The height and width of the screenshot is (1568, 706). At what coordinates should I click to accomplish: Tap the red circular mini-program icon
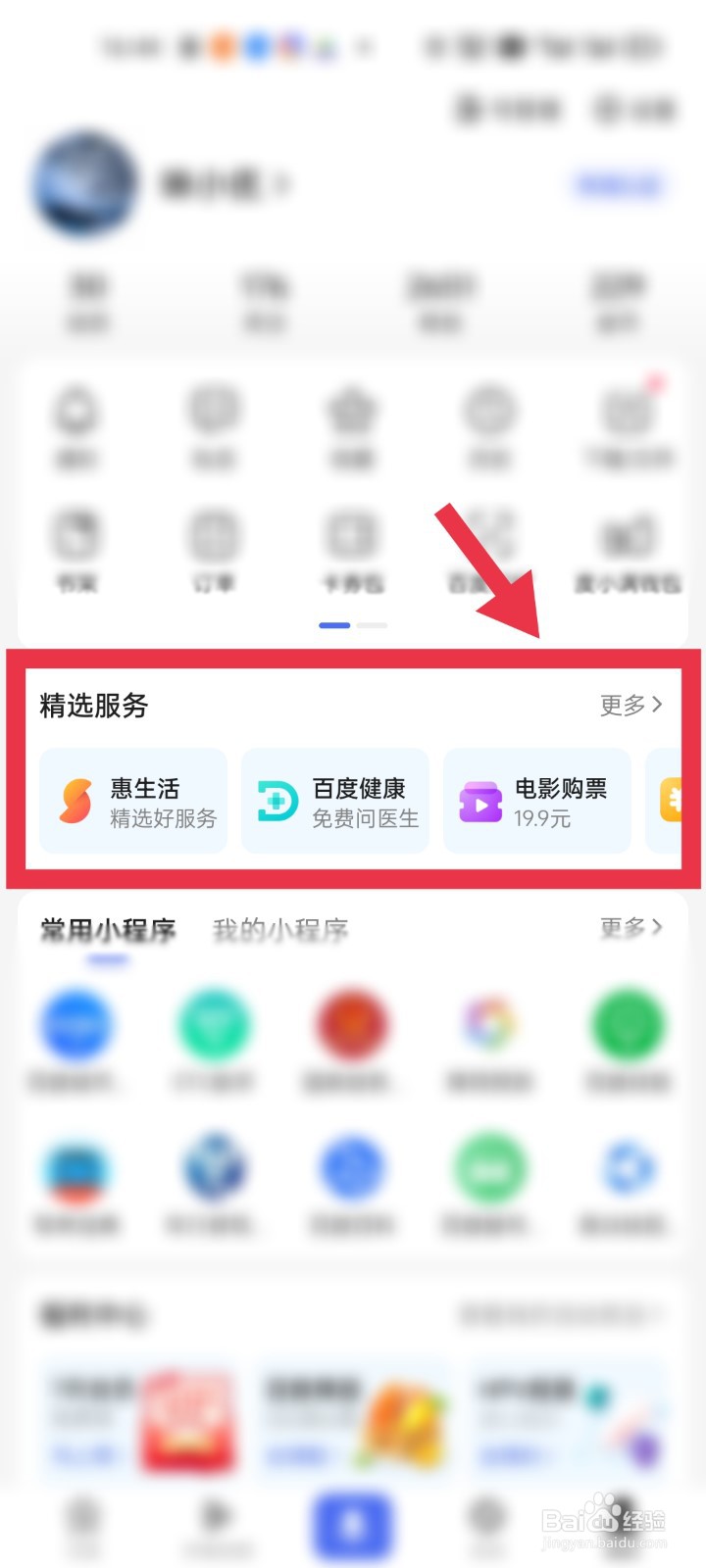point(352,1024)
